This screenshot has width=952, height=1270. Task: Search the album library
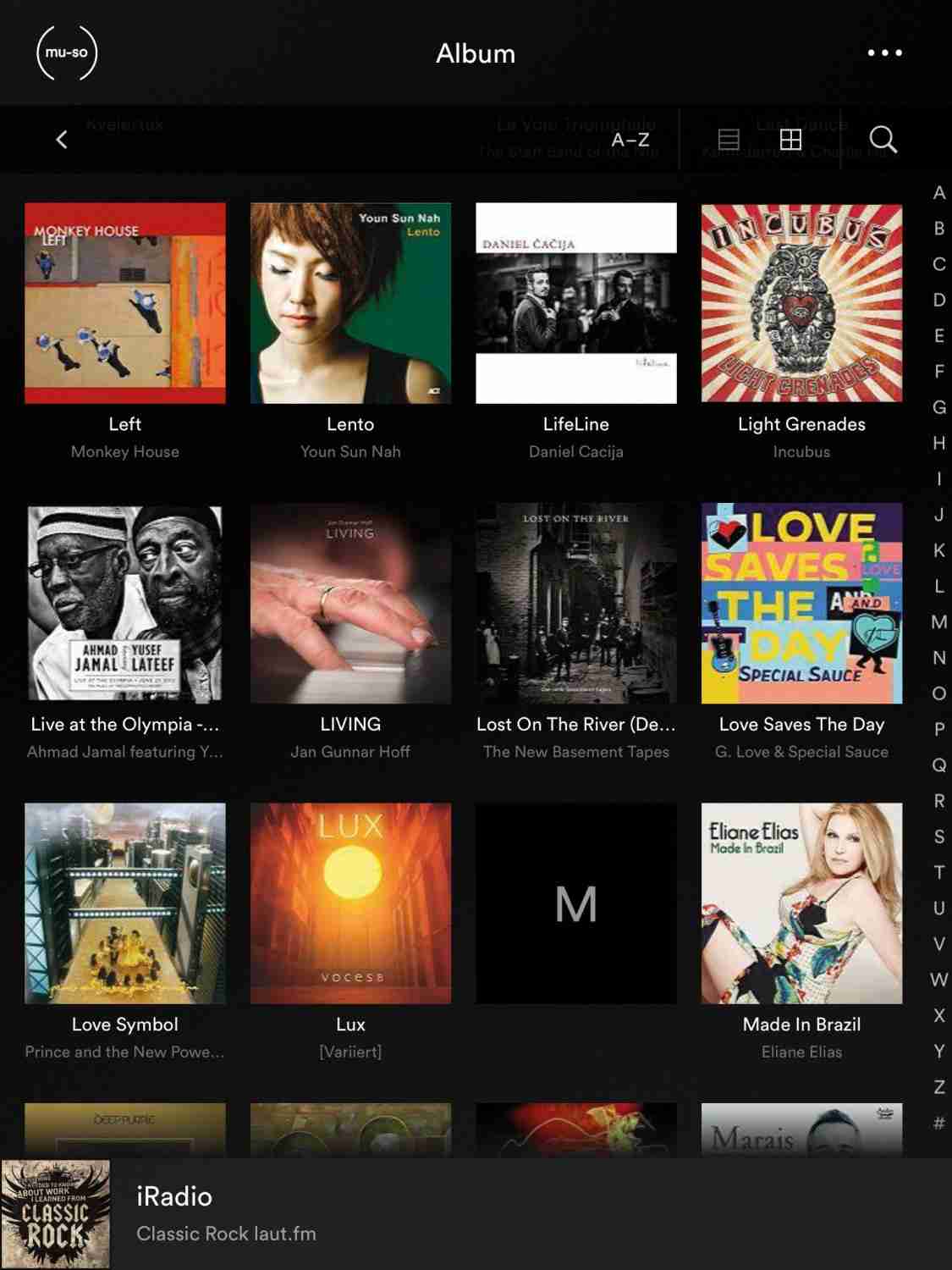pyautogui.click(x=883, y=140)
